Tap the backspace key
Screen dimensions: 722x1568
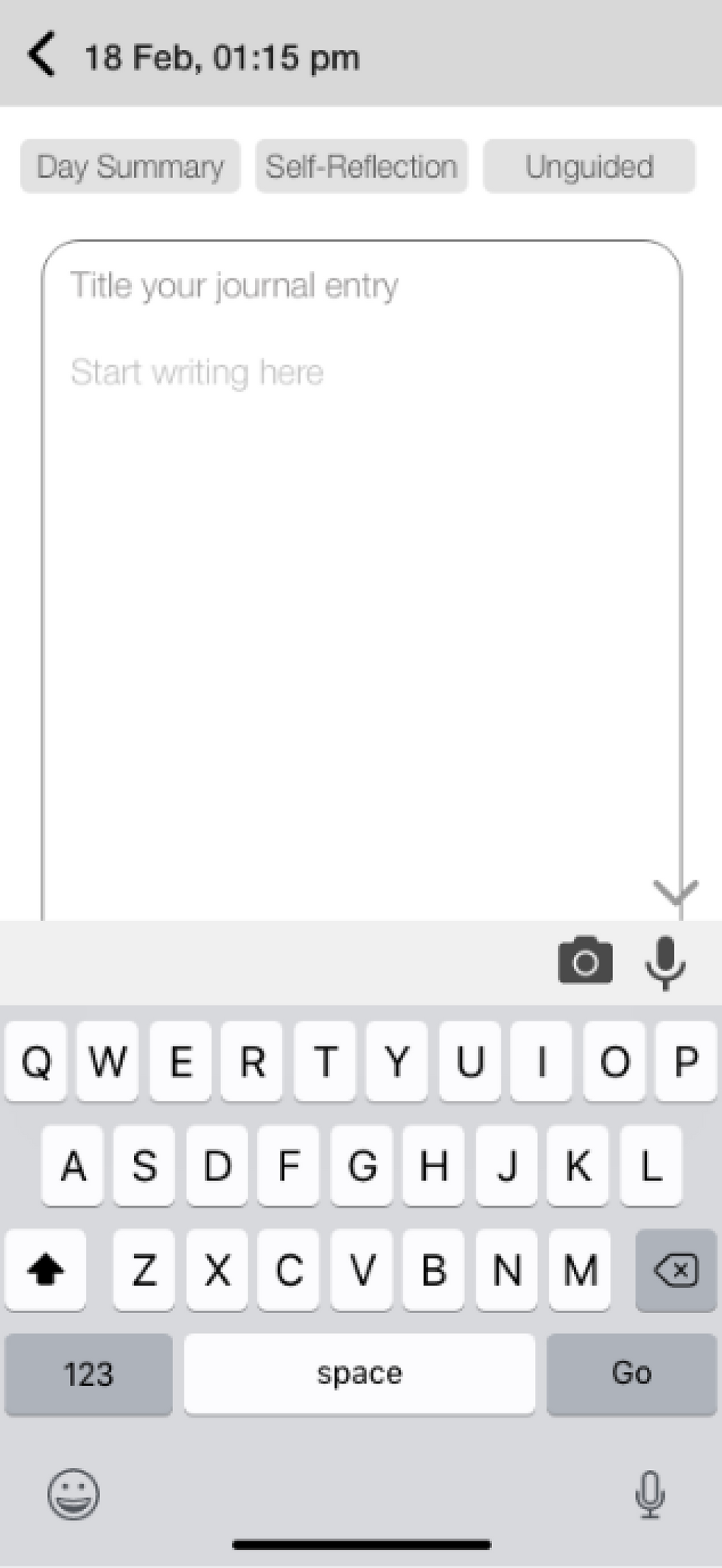[x=676, y=1270]
